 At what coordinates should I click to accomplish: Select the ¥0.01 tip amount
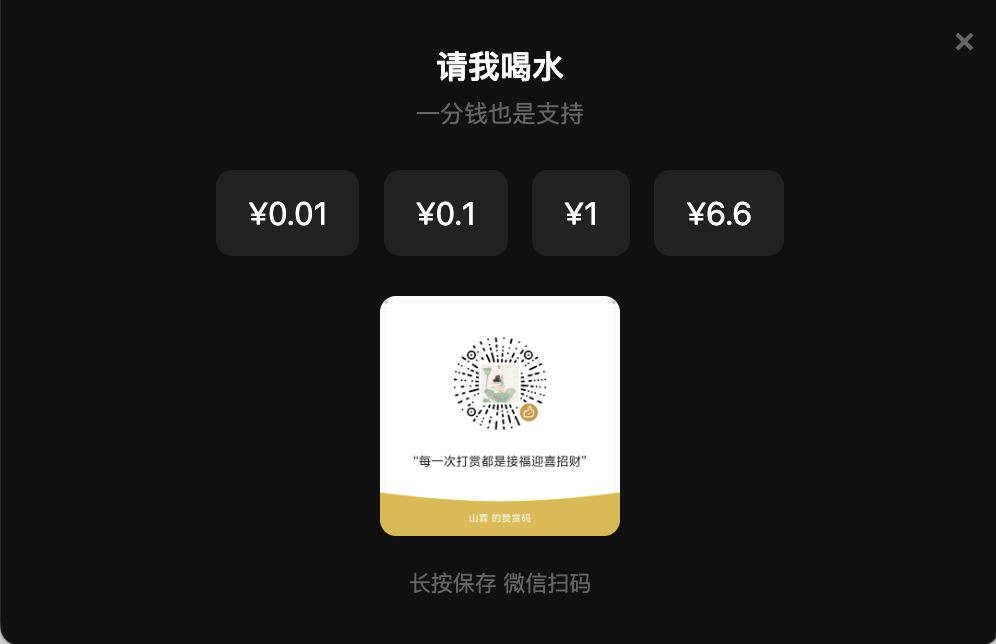pyautogui.click(x=287, y=213)
